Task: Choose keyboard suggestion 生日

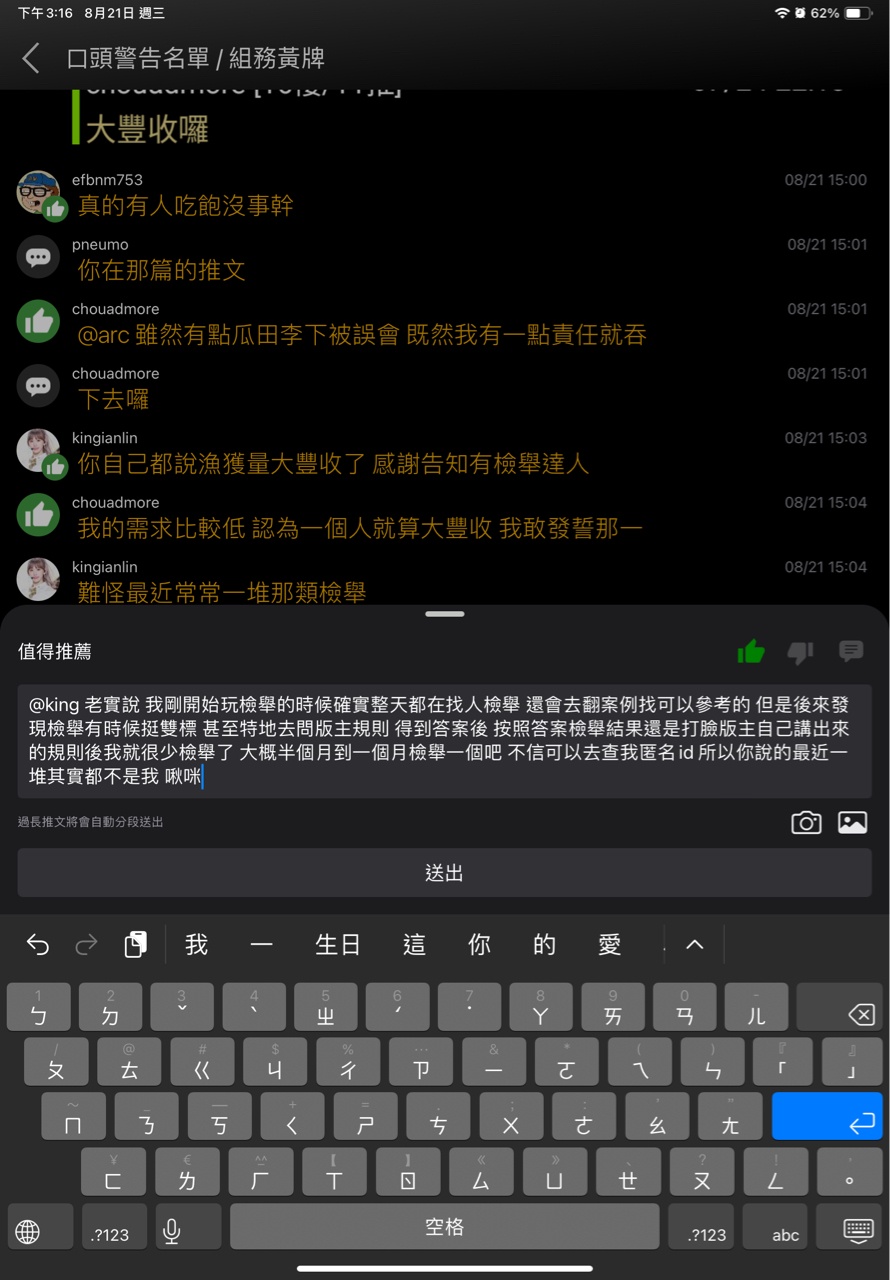Action: pyautogui.click(x=337, y=944)
